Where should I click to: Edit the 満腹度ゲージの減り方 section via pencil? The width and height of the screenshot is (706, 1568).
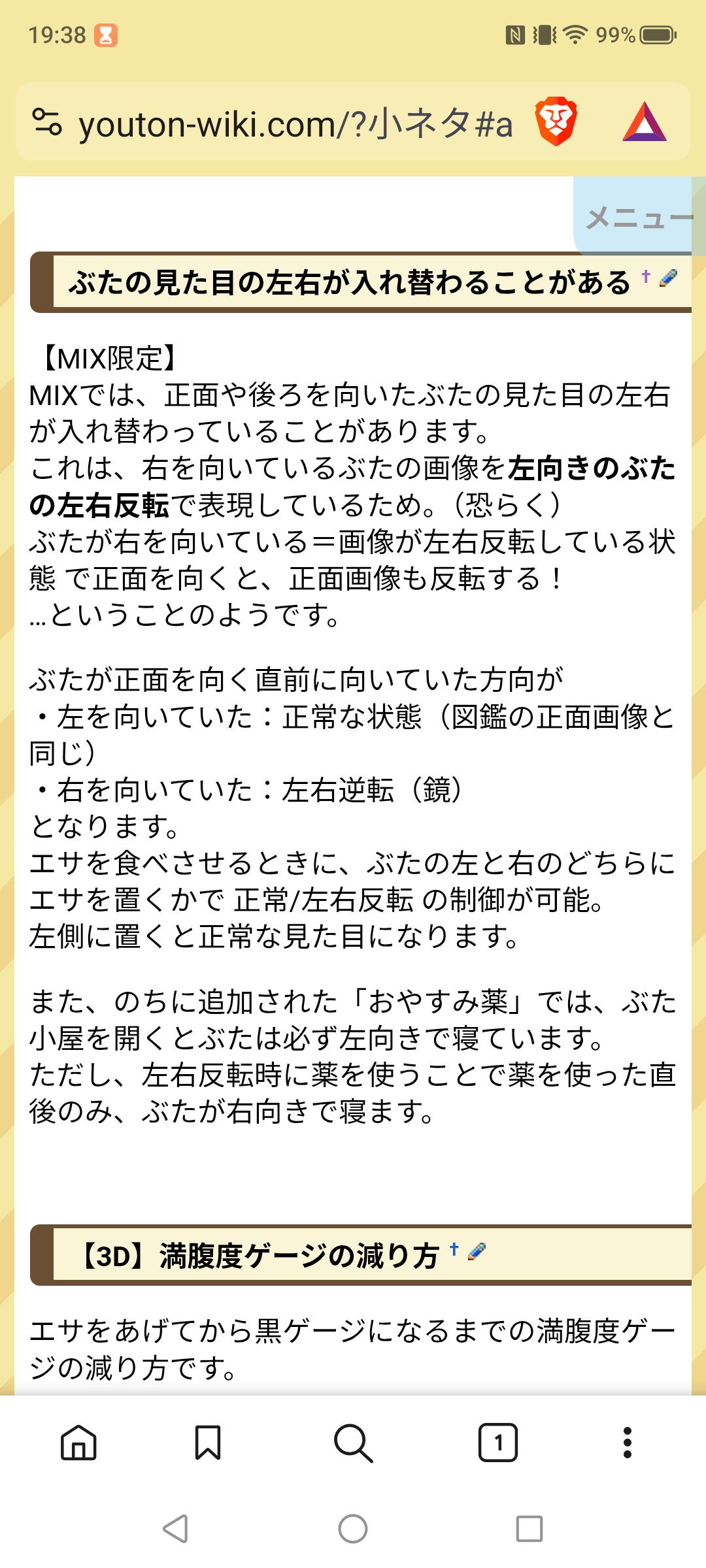(x=477, y=1250)
